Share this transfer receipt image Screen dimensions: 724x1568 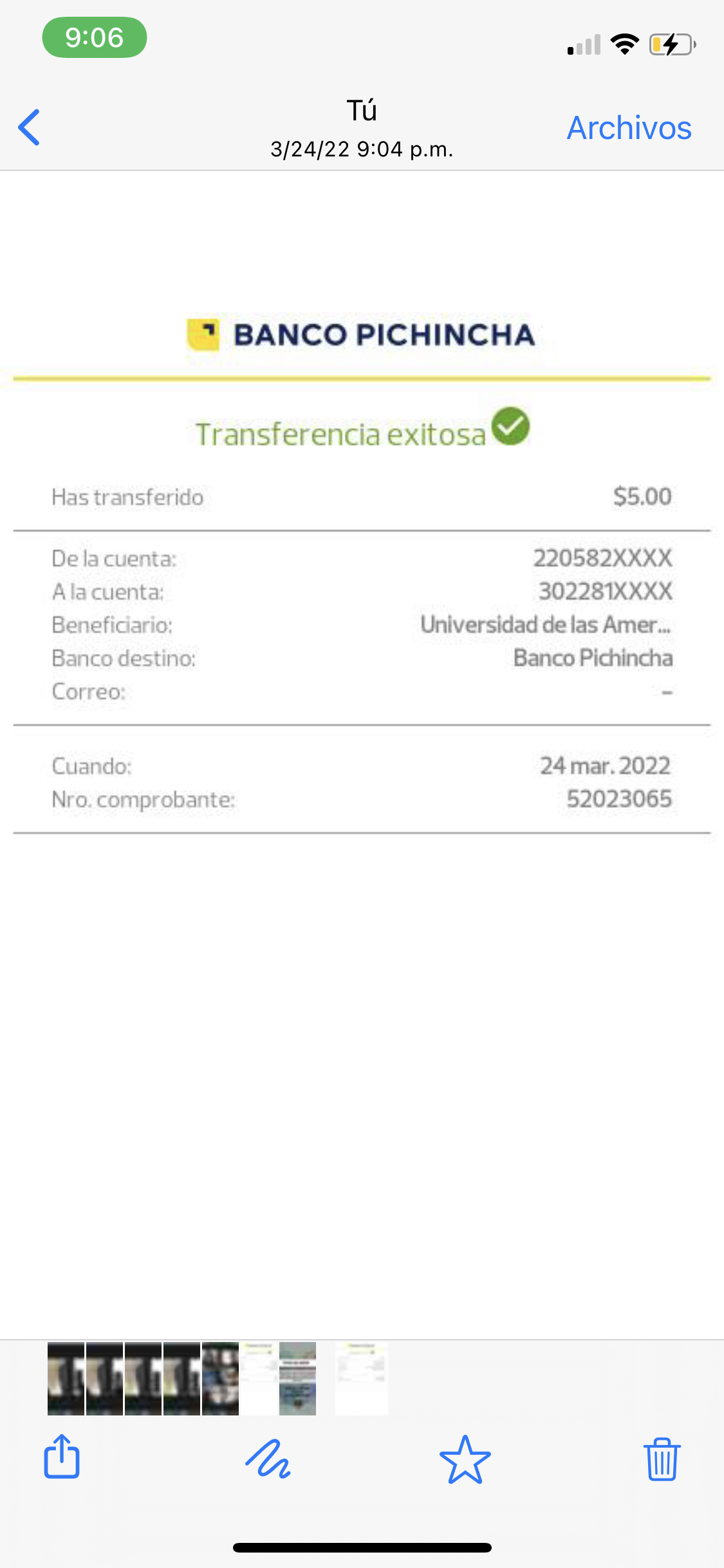point(62,1457)
